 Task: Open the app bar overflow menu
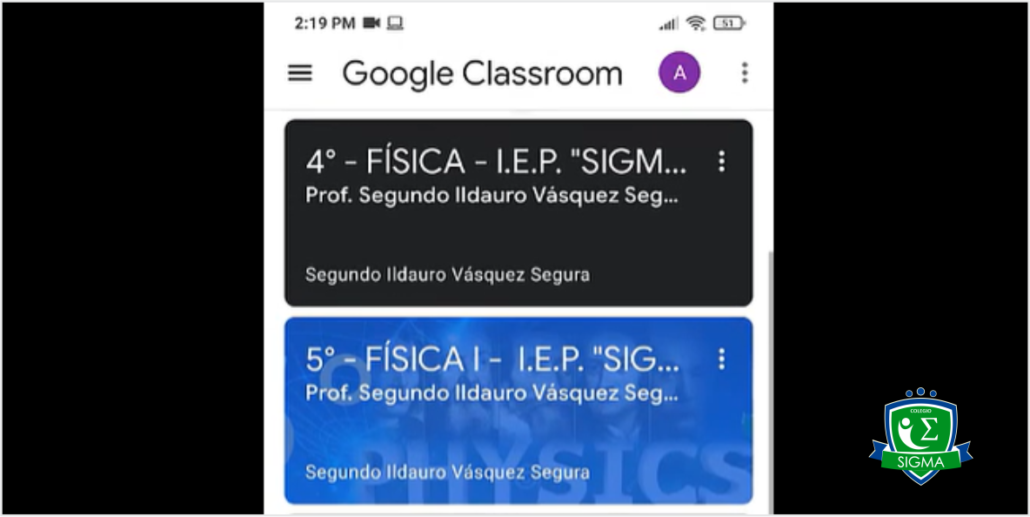744,73
